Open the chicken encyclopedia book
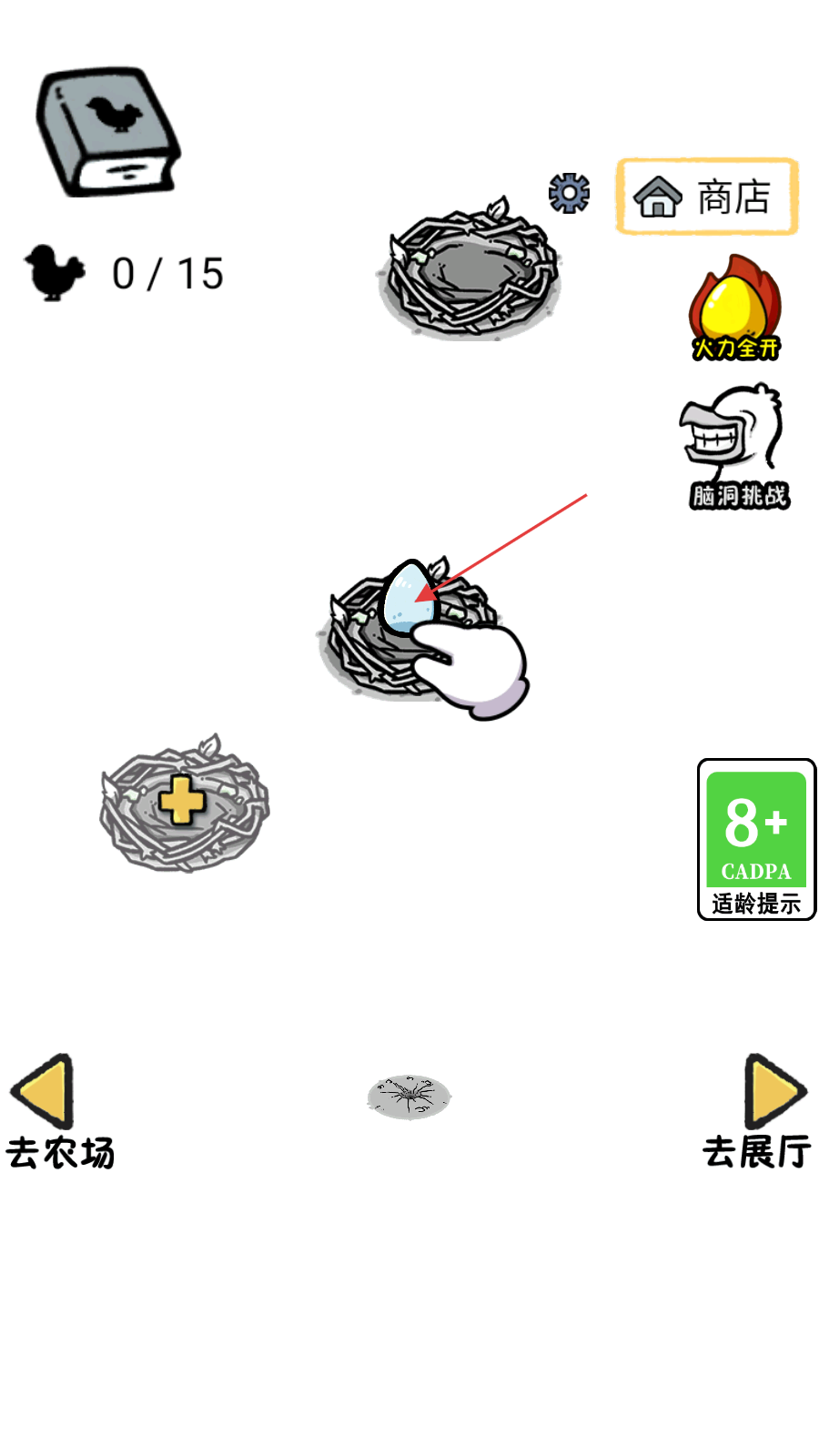 coord(107,132)
